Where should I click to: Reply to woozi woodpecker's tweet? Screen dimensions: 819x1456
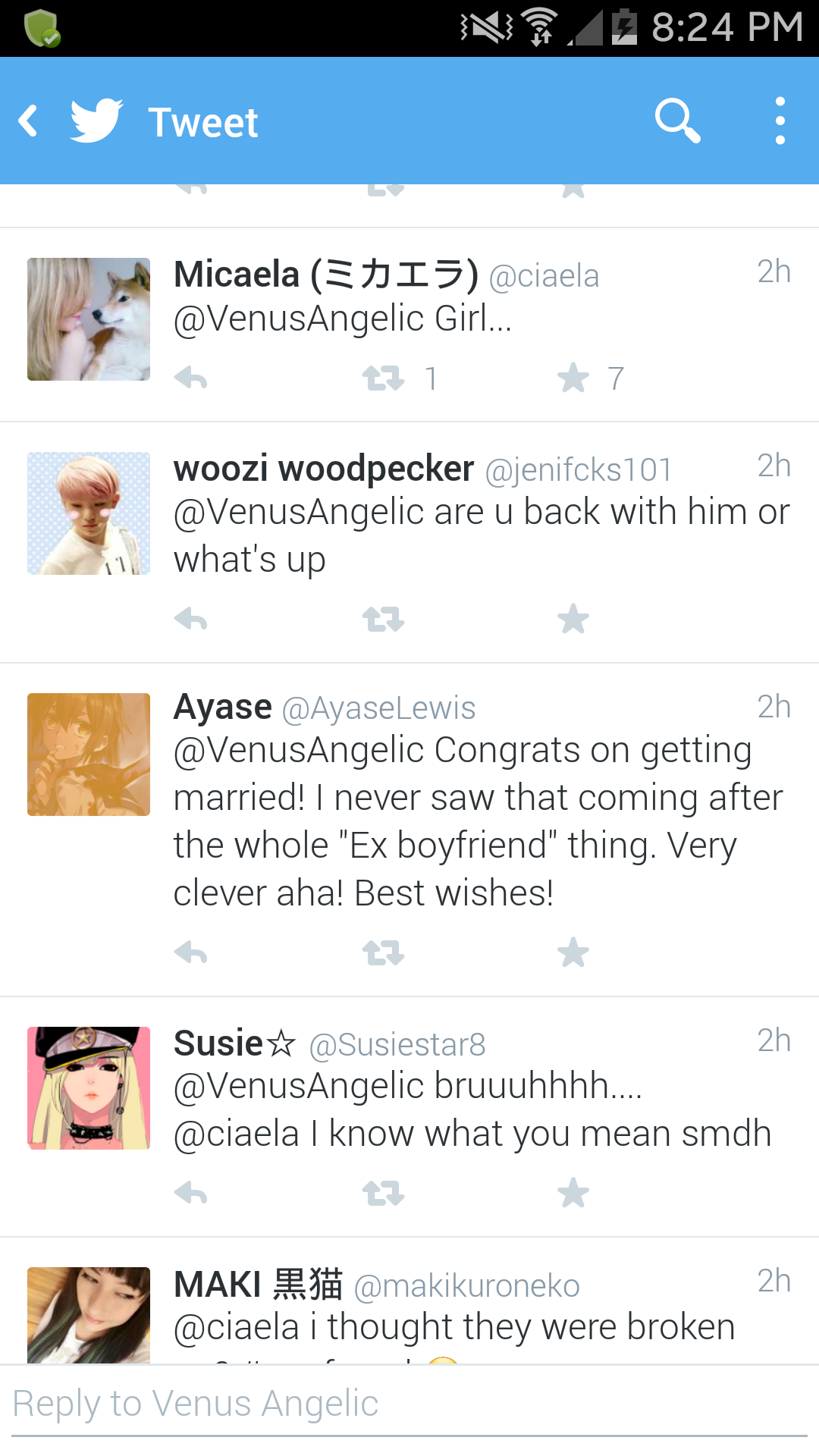[x=190, y=620]
